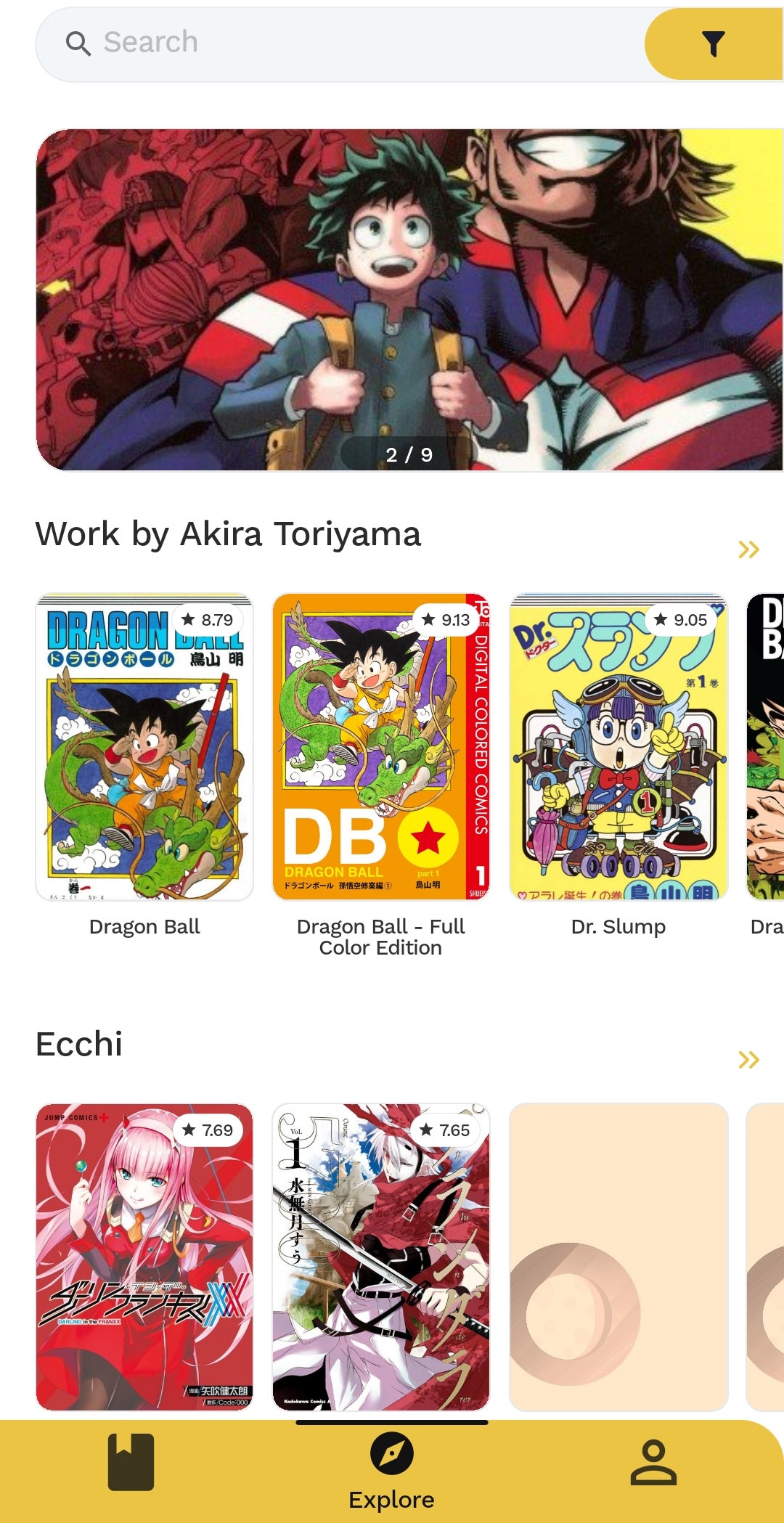
Task: Open Dragon Ball - Full Color Edition
Action: (x=380, y=748)
